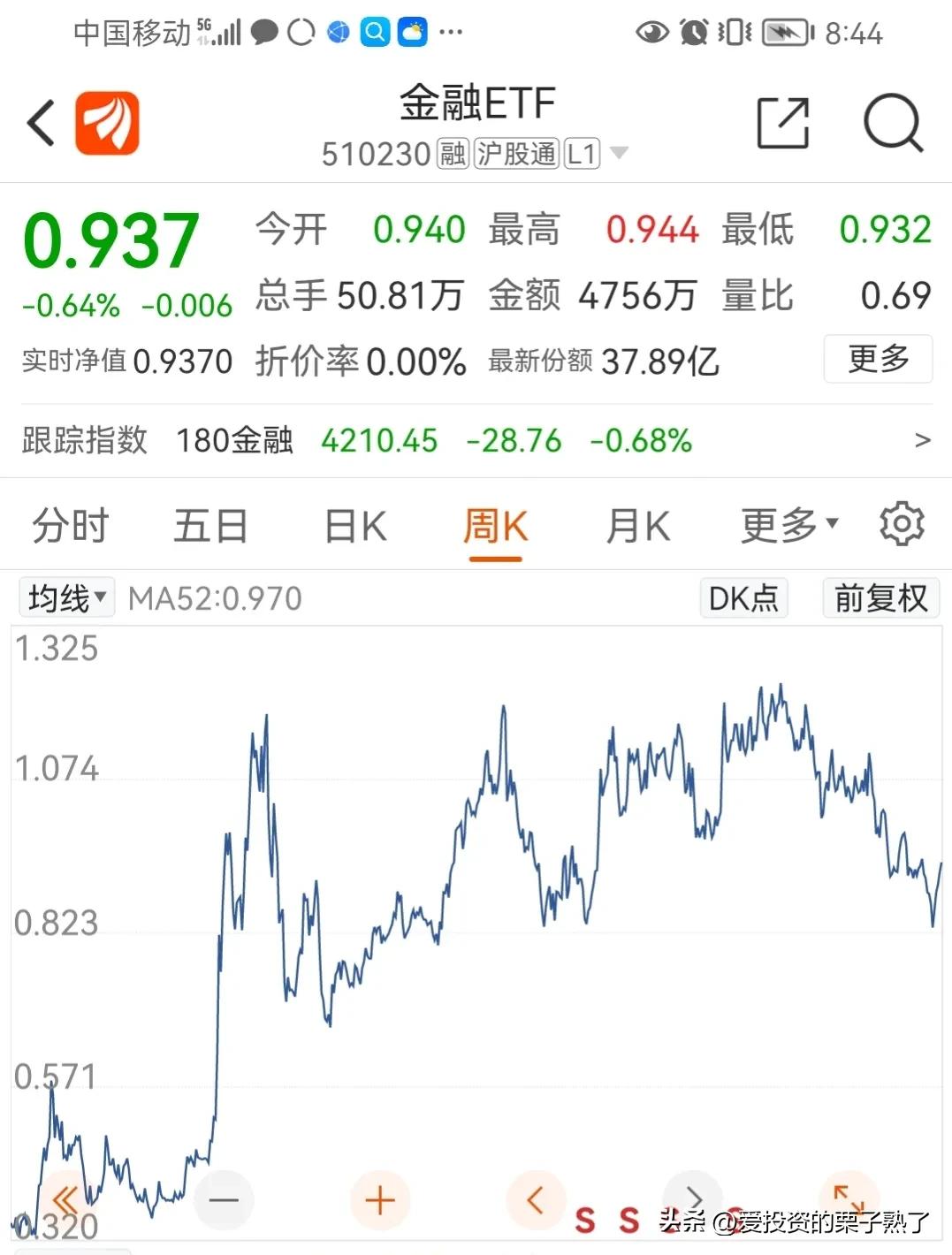Tap the 更多 button next to 折价率 row
The width and height of the screenshot is (952, 1255).
pyautogui.click(x=878, y=360)
